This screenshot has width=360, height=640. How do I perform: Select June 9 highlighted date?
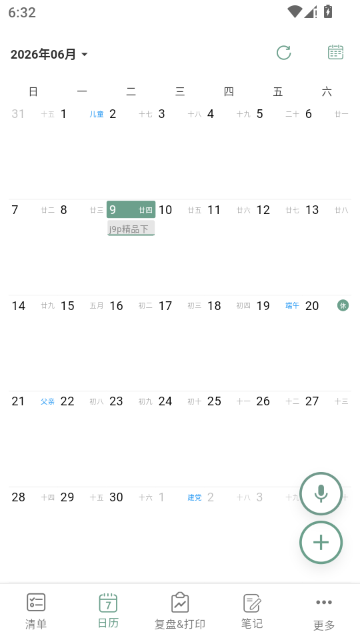[x=131, y=209]
